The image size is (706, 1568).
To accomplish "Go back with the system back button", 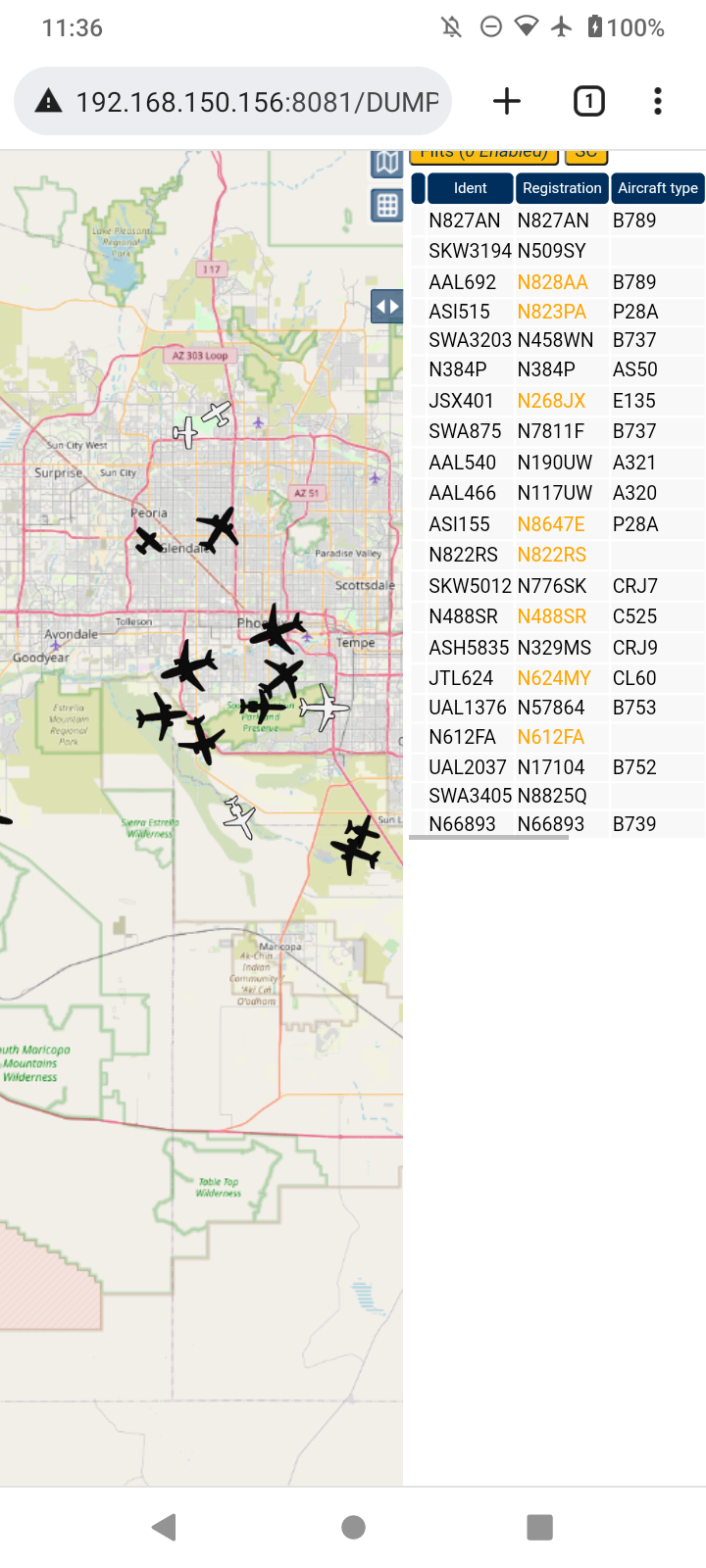I will click(165, 1527).
